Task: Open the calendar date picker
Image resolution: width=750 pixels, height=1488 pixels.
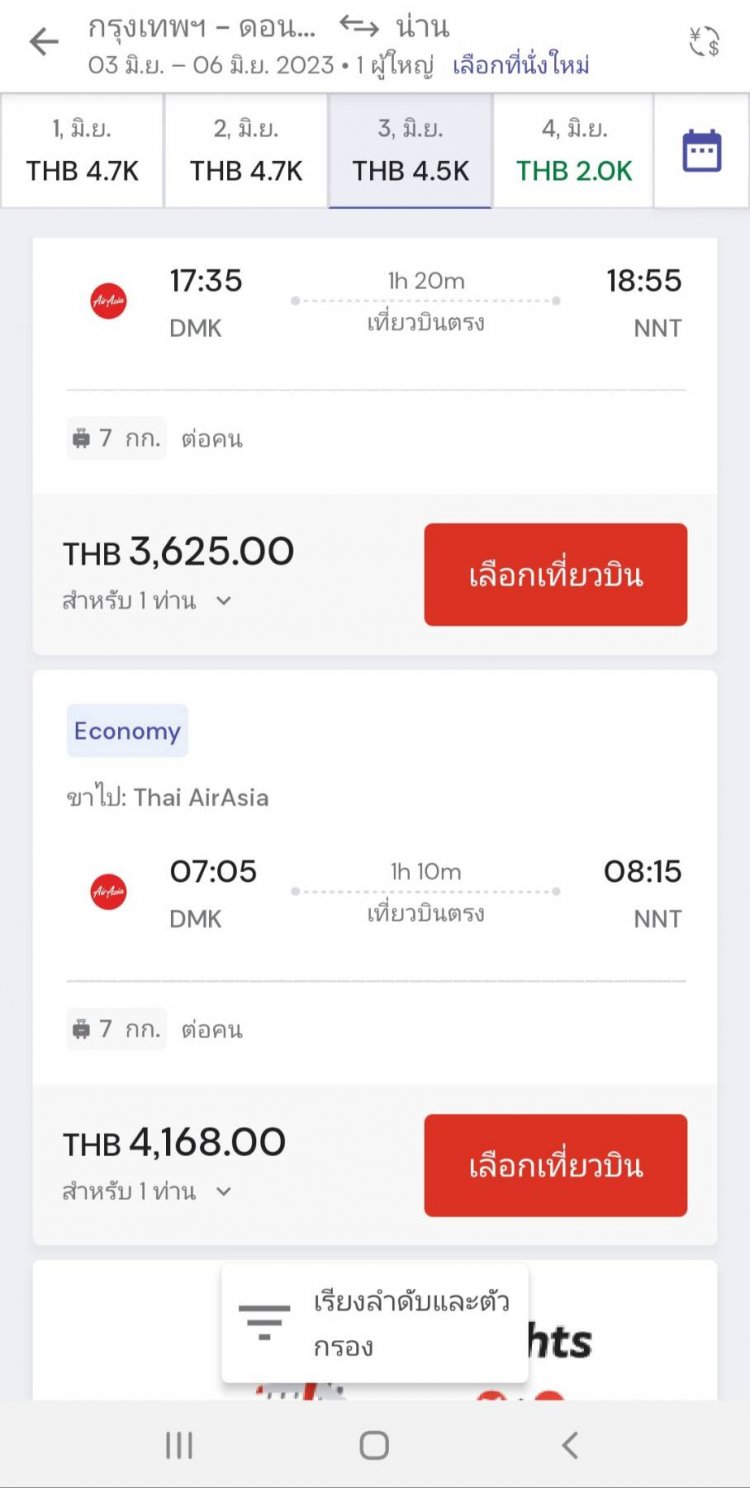Action: point(702,151)
